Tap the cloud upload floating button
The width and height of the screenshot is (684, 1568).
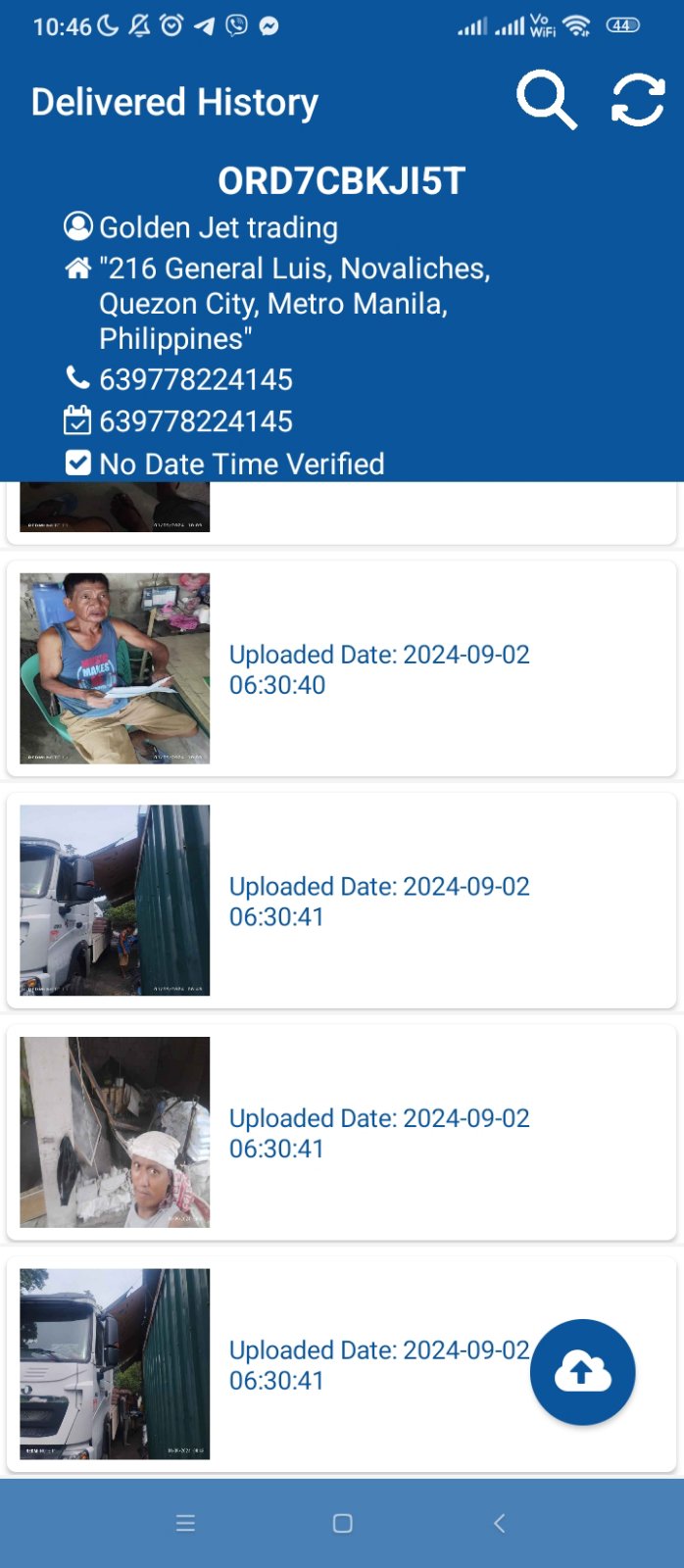click(582, 1372)
